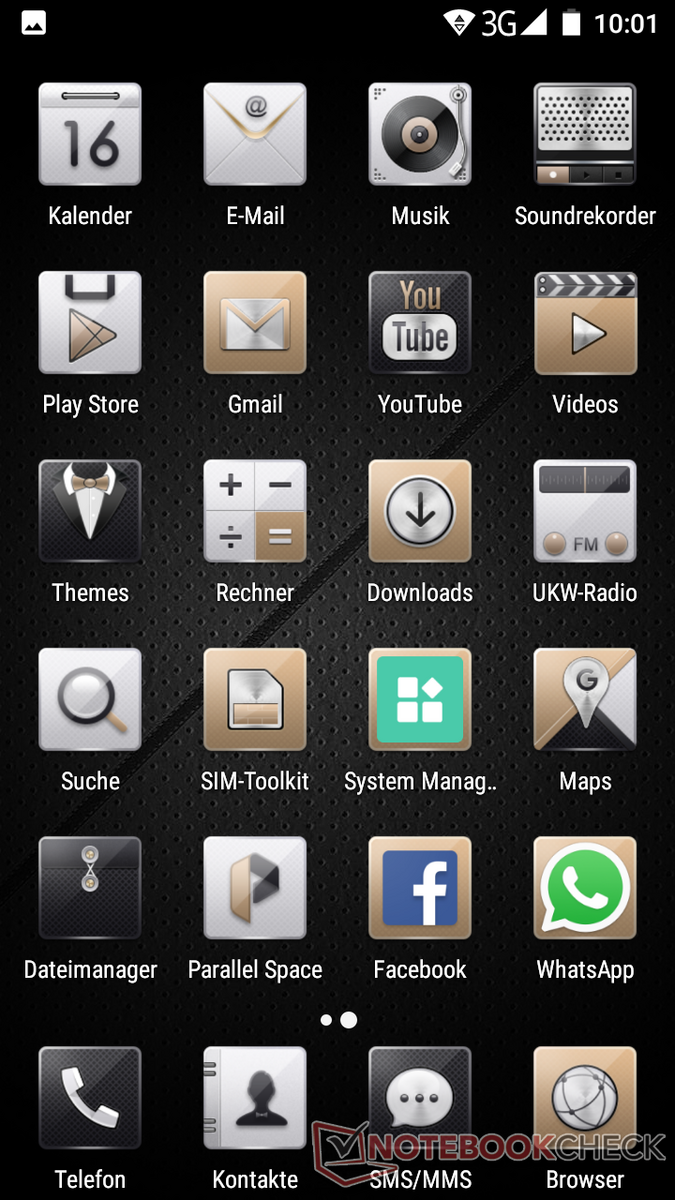Launch WhatsApp

pyautogui.click(x=585, y=887)
